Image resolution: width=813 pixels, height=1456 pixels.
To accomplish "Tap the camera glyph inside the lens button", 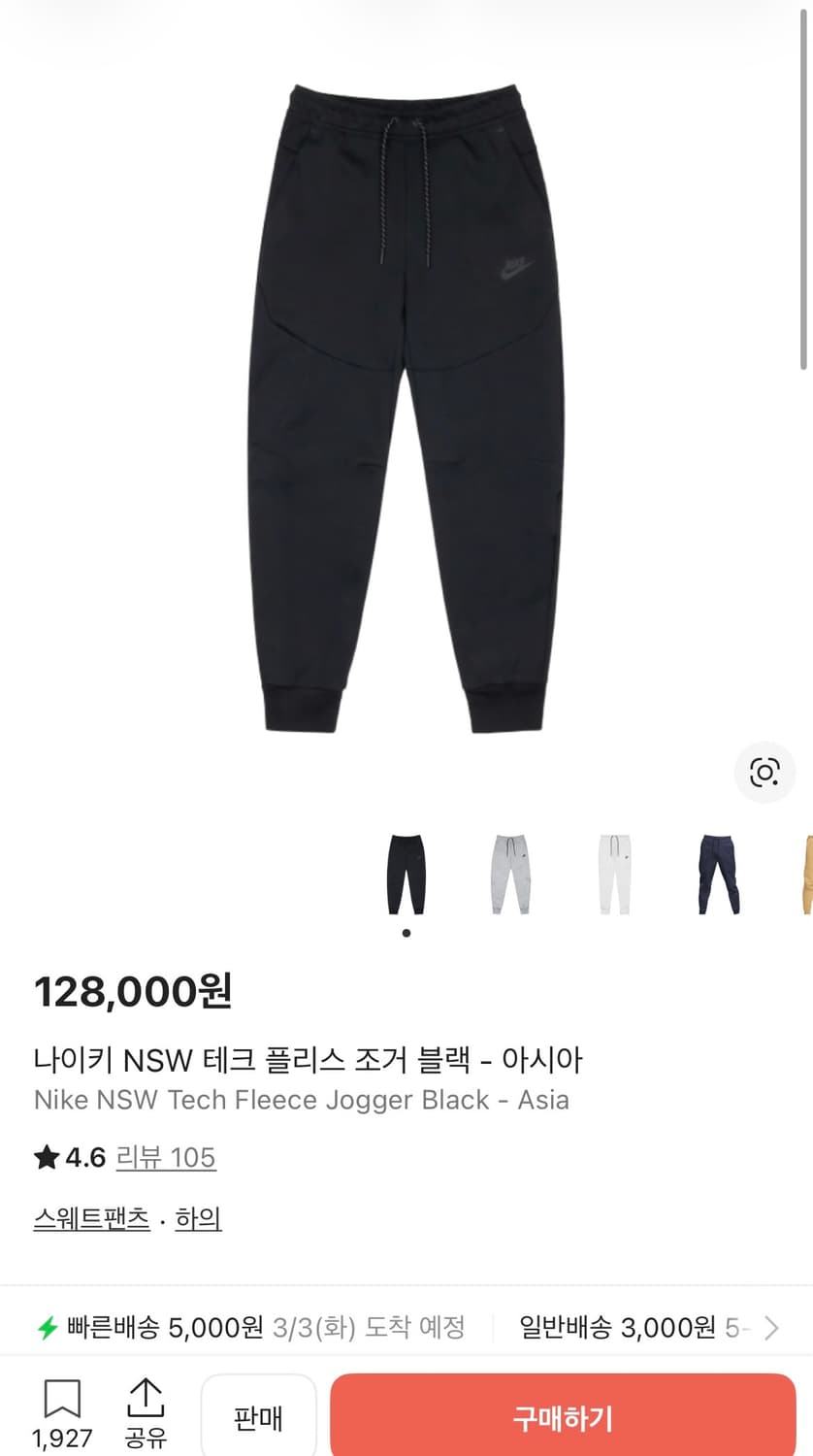I will click(764, 773).
